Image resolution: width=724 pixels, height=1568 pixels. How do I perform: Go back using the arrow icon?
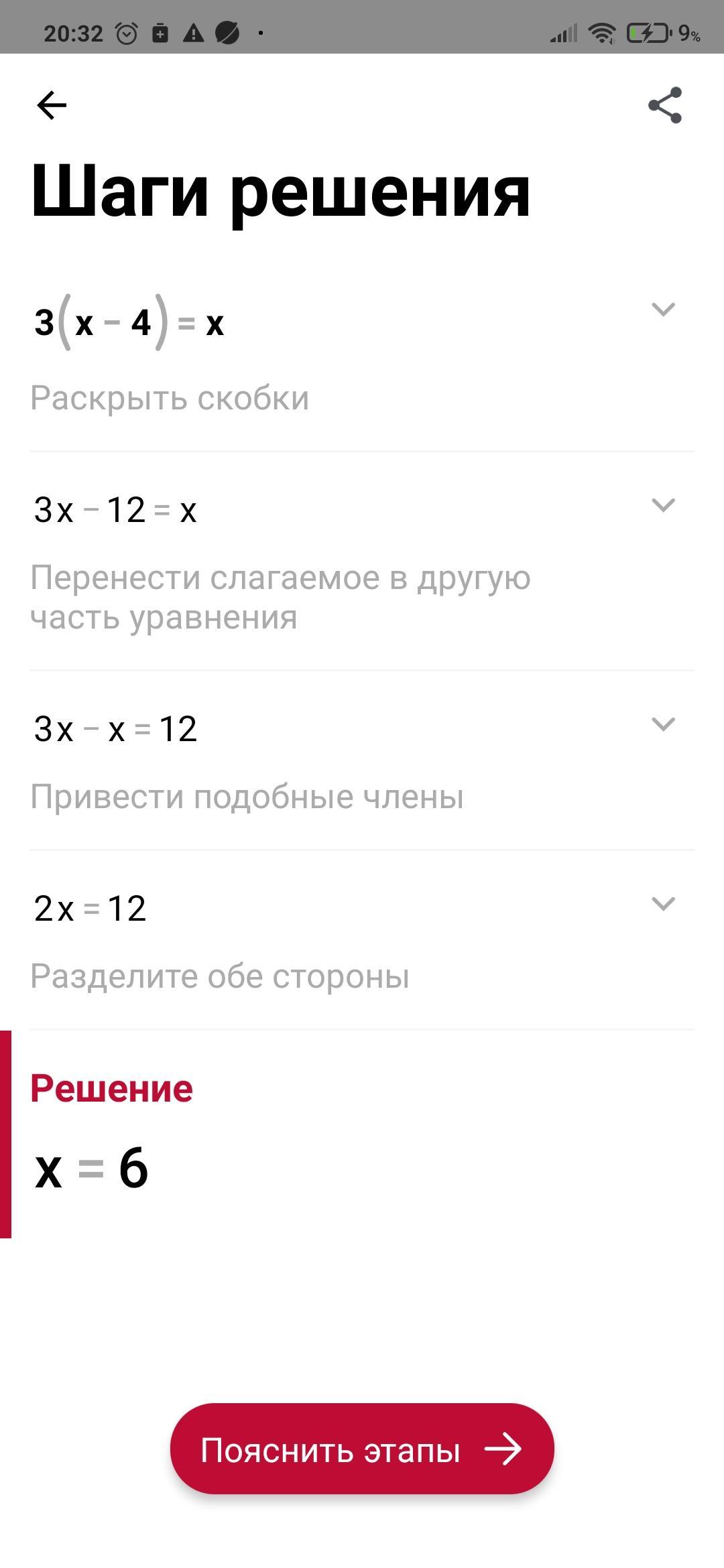52,105
